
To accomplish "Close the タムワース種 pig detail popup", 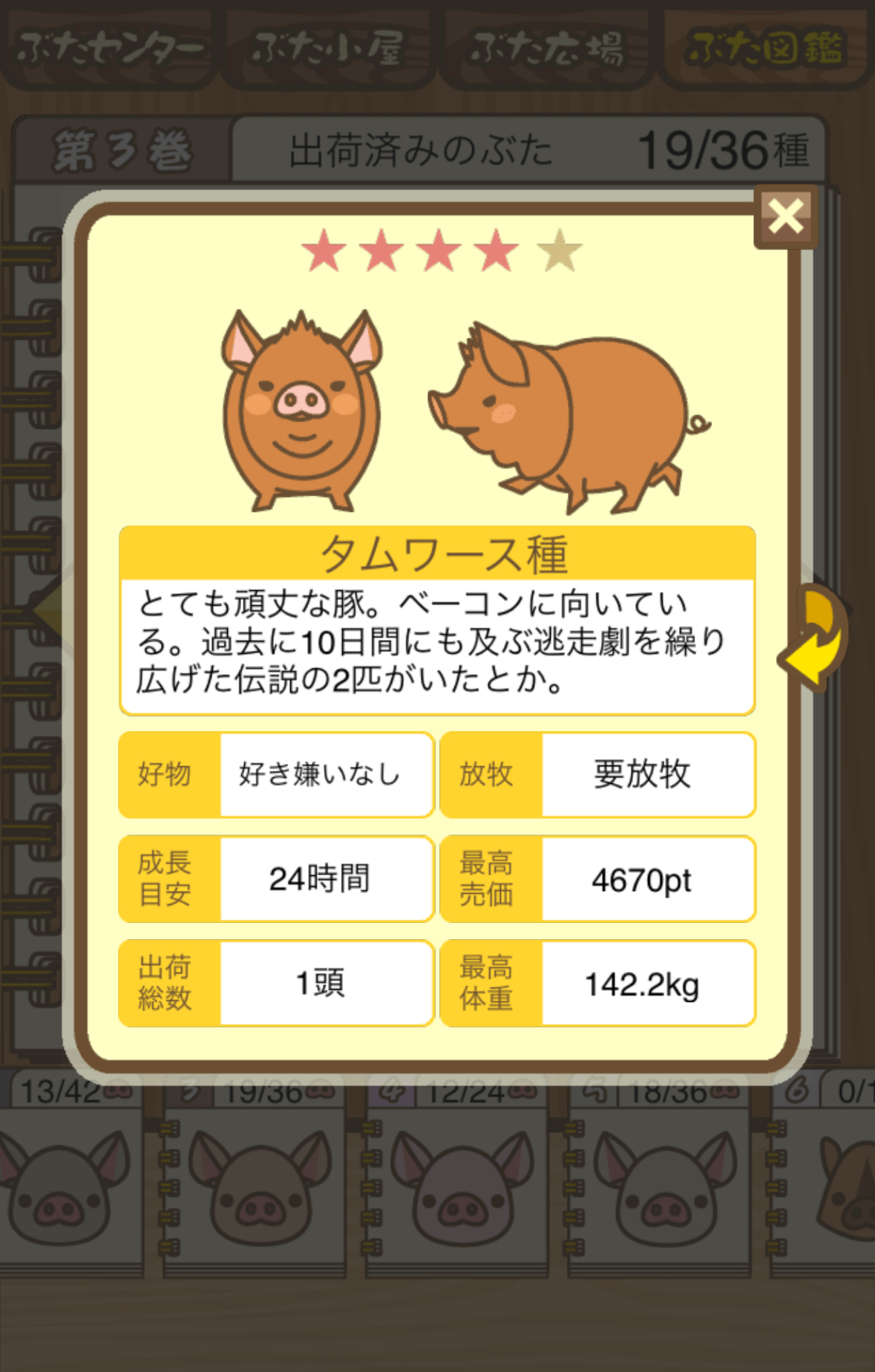I will pyautogui.click(x=785, y=217).
